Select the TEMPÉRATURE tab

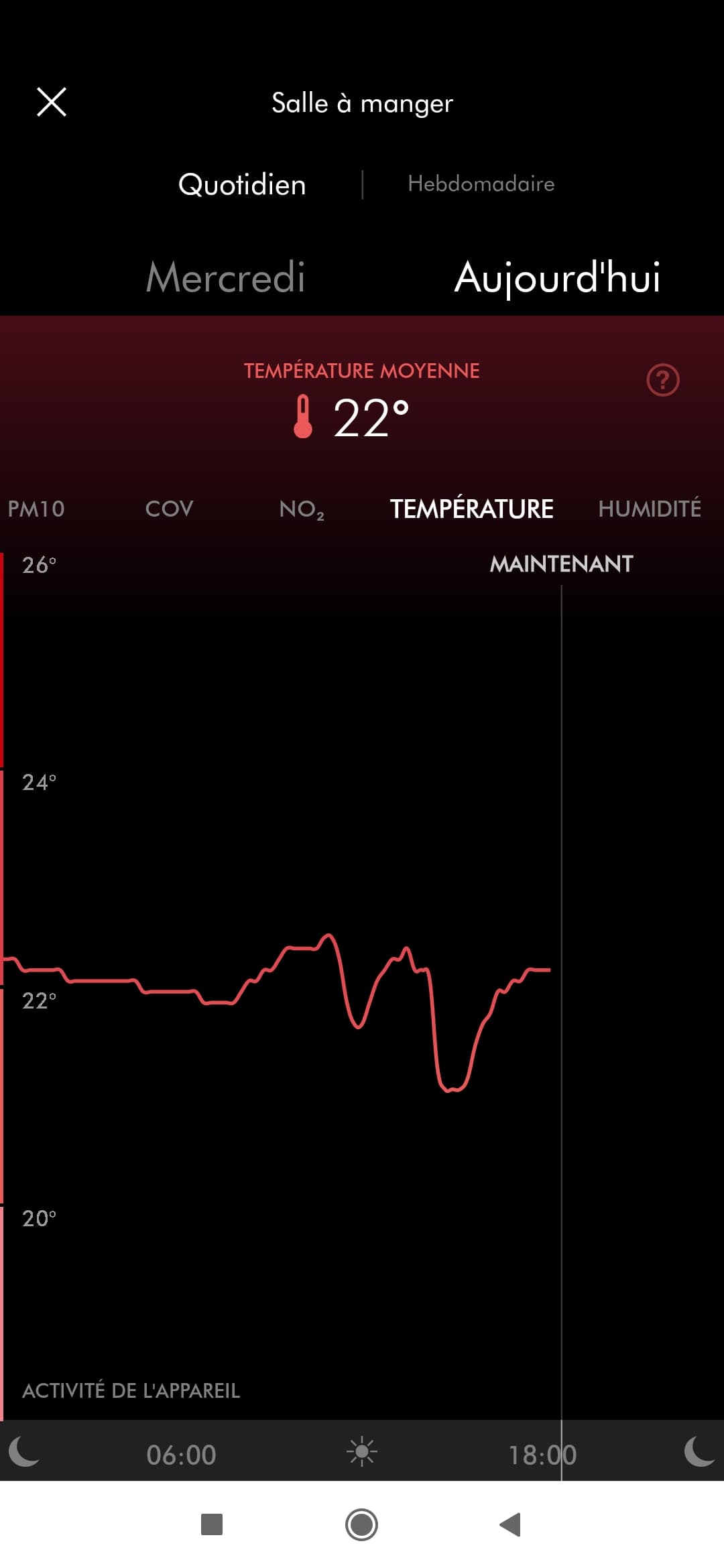pos(471,509)
